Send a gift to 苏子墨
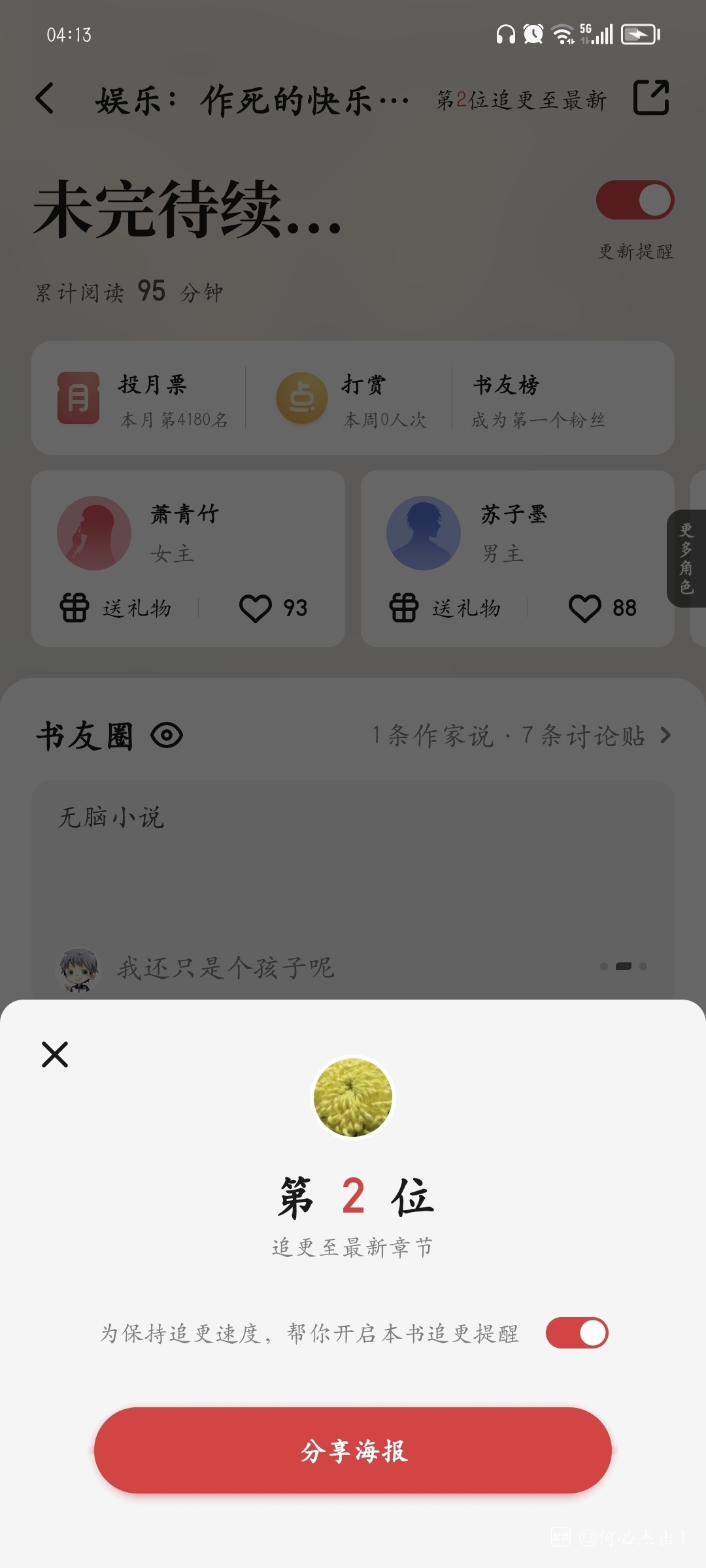 click(x=446, y=608)
